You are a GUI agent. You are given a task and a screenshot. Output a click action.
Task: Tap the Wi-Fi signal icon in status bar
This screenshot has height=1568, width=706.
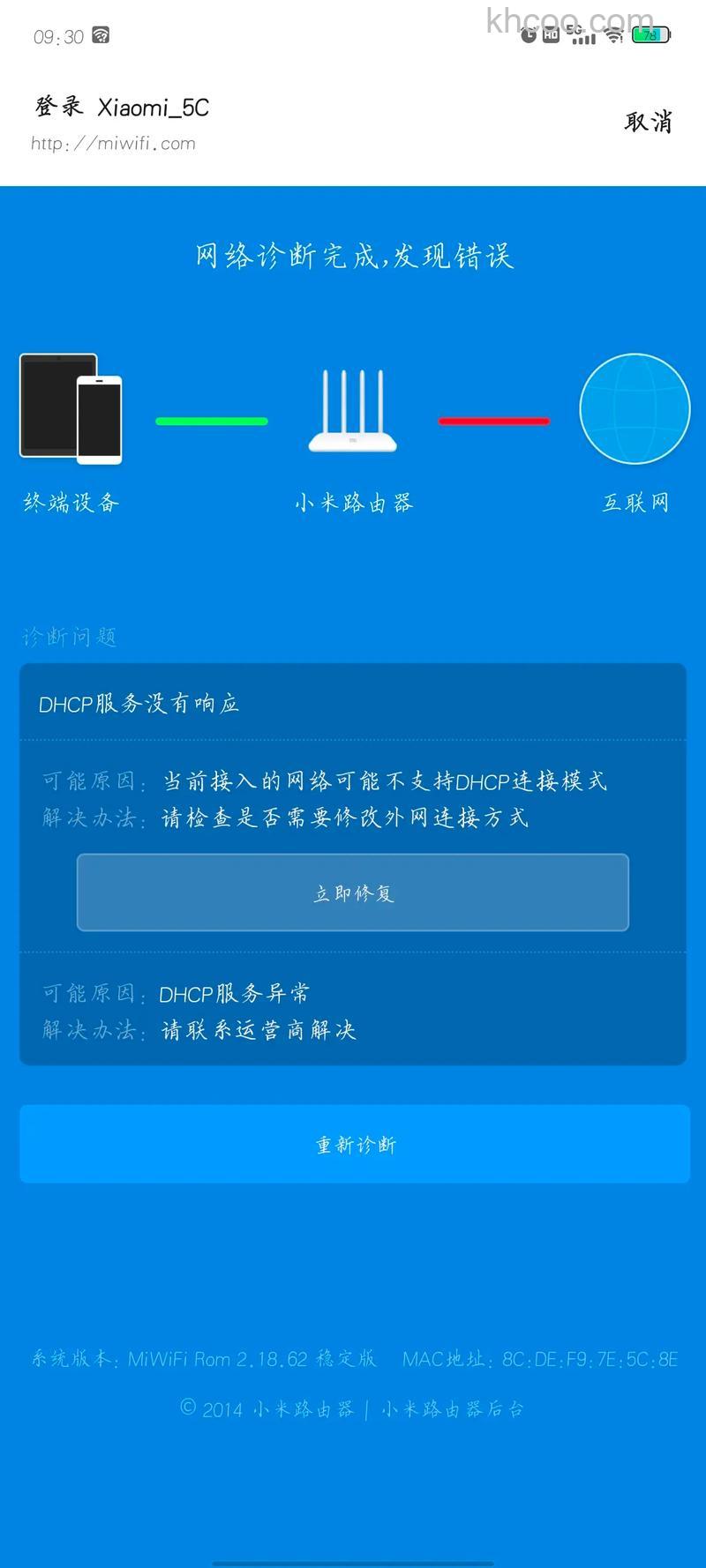click(612, 36)
